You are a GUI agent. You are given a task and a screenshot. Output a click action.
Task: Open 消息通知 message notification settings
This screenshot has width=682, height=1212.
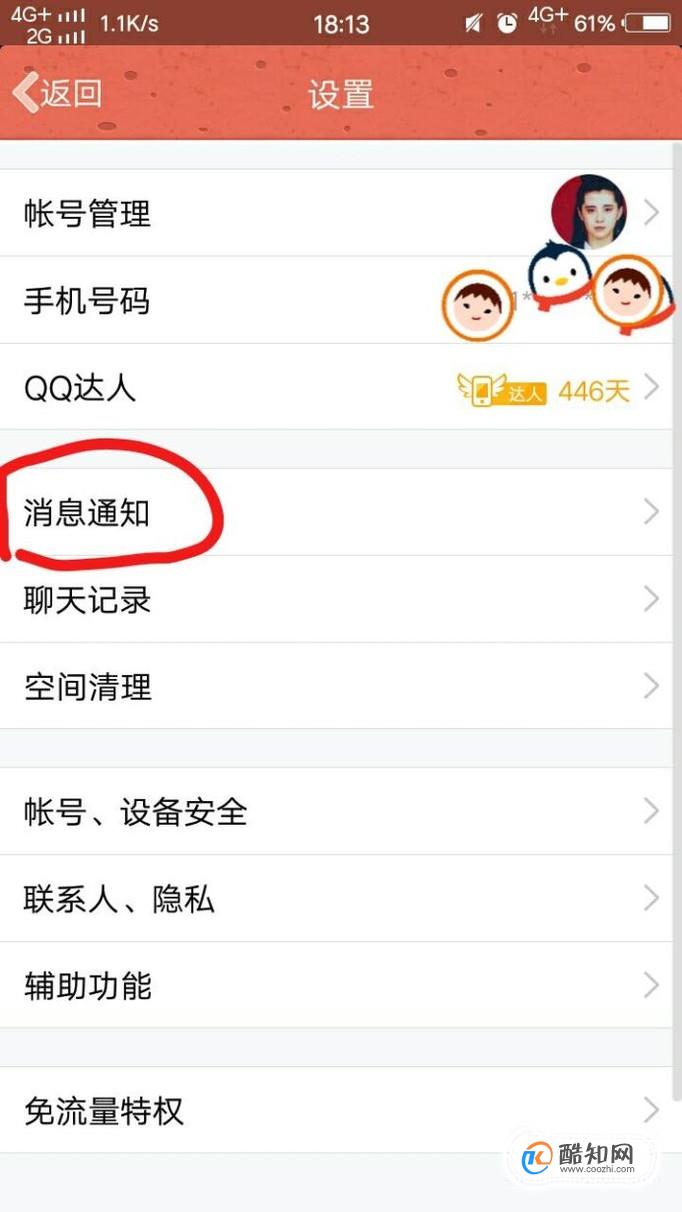[x=341, y=512]
